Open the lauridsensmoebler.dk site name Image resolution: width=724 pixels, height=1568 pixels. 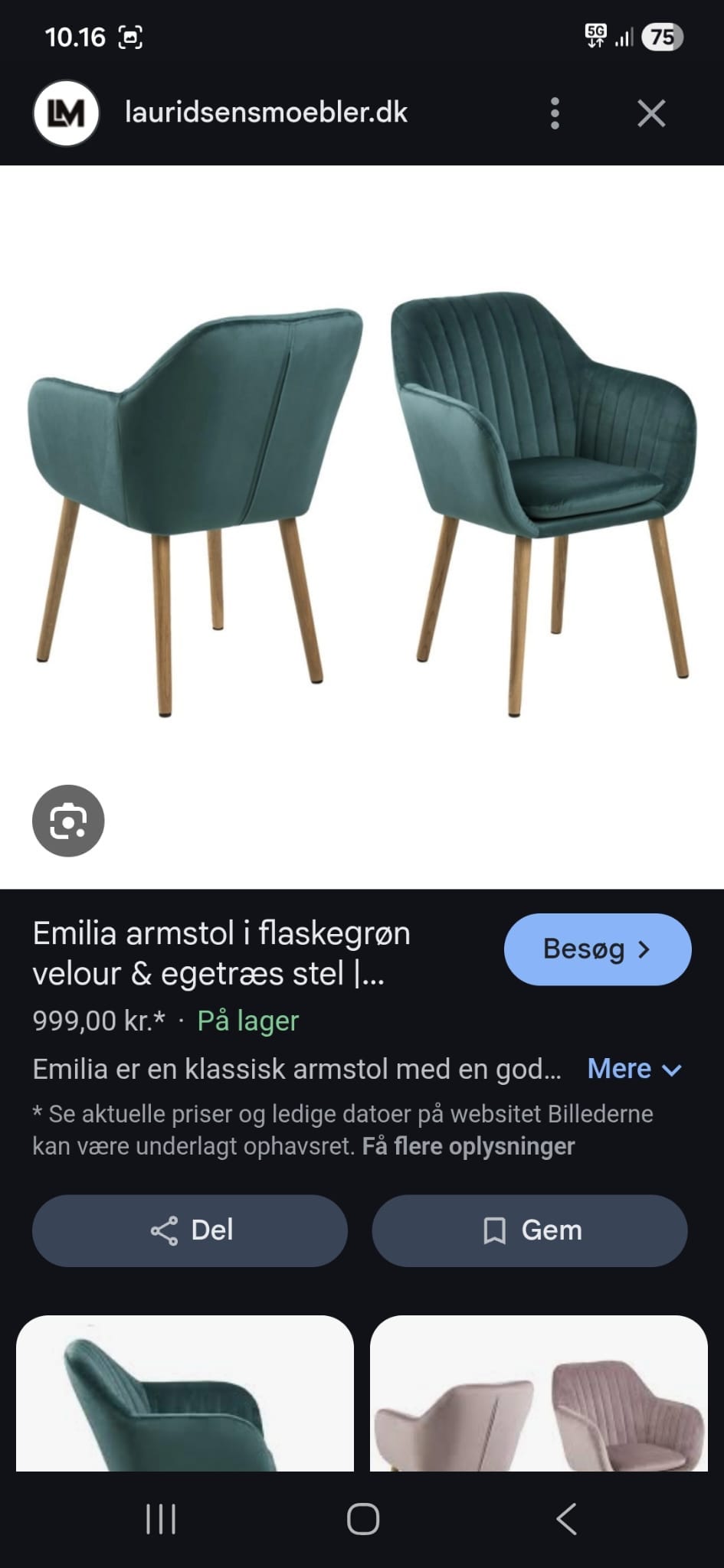pos(267,112)
